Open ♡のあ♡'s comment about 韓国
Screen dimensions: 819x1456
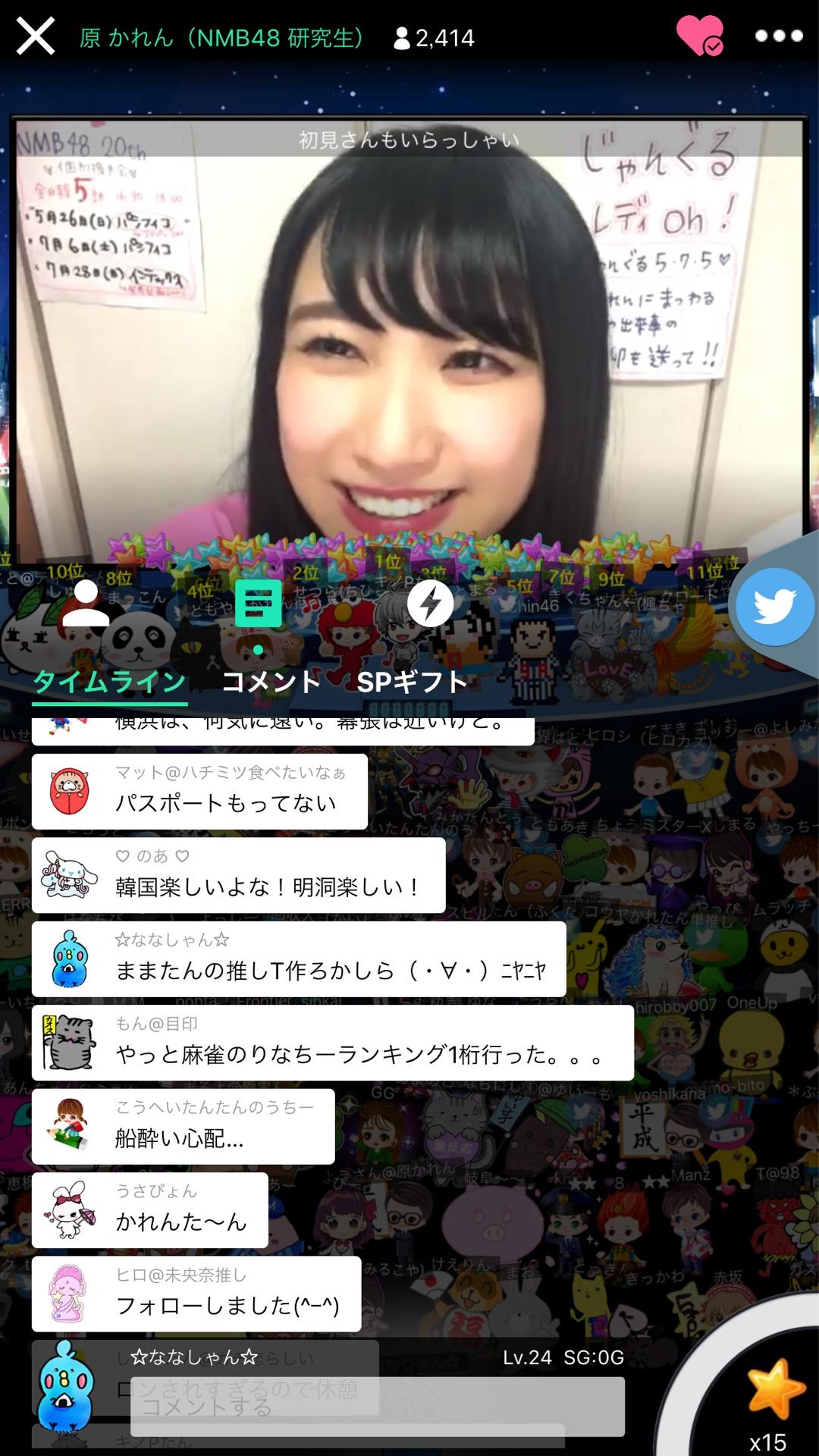[x=238, y=875]
